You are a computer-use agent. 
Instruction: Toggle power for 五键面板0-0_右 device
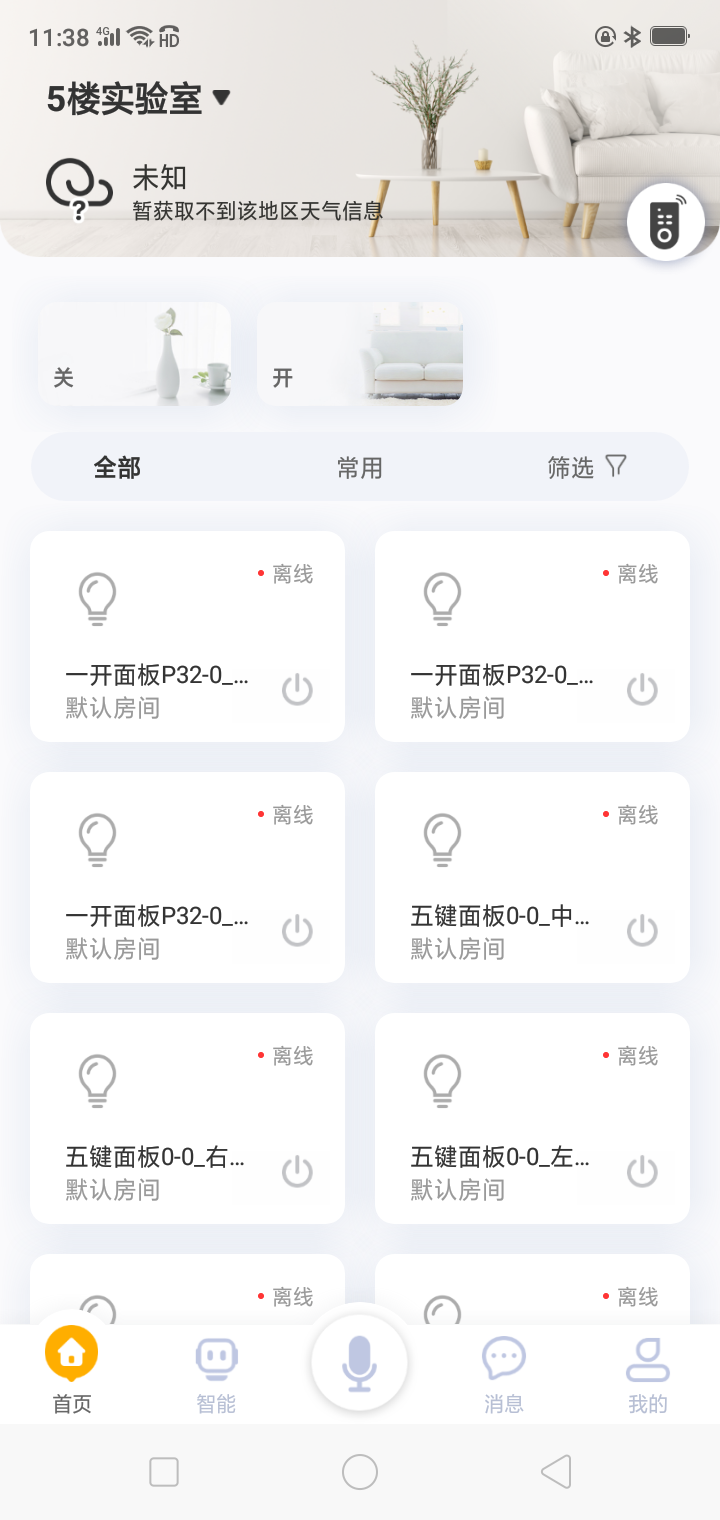pyautogui.click(x=297, y=1172)
